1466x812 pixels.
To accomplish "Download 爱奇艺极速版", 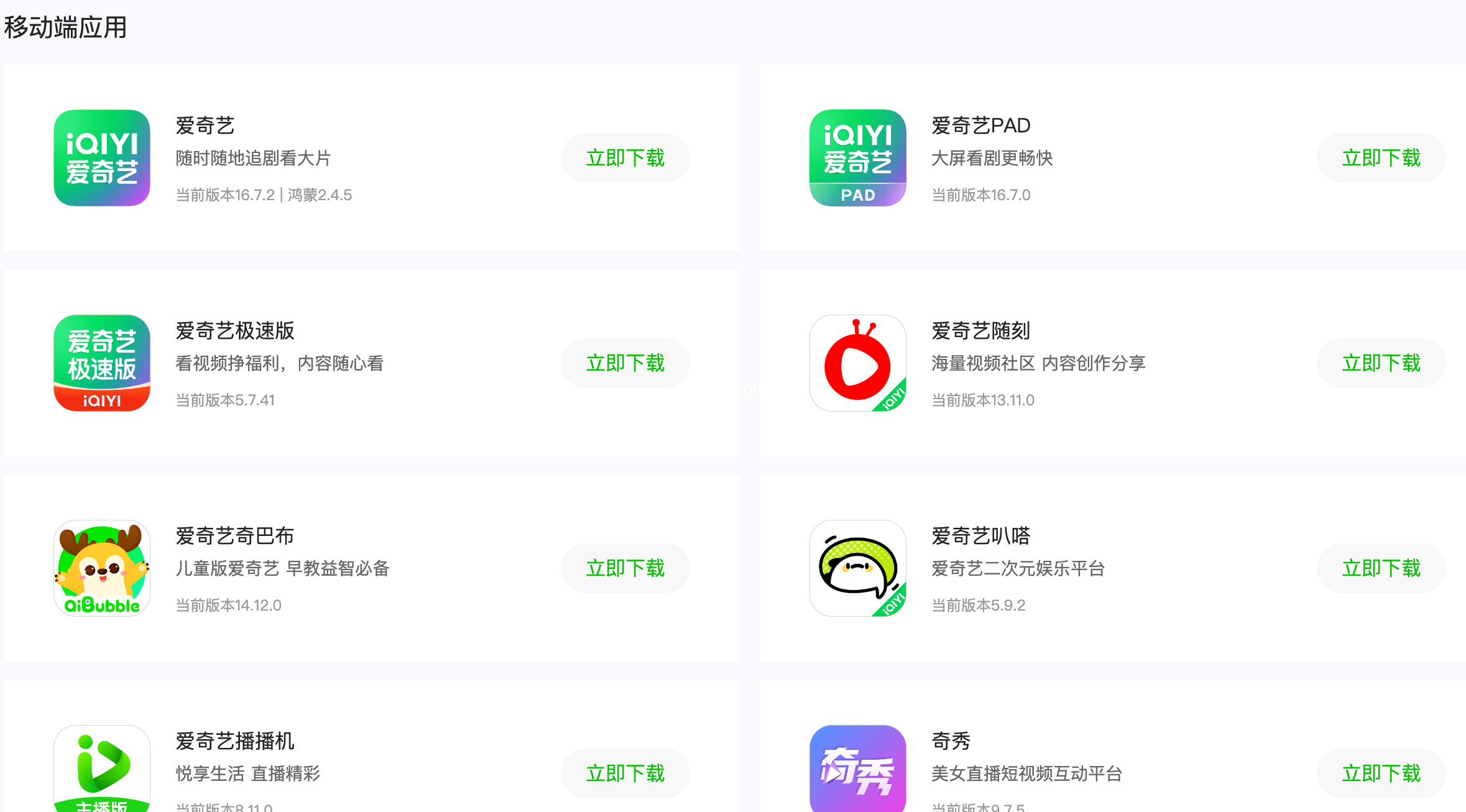I will point(625,363).
